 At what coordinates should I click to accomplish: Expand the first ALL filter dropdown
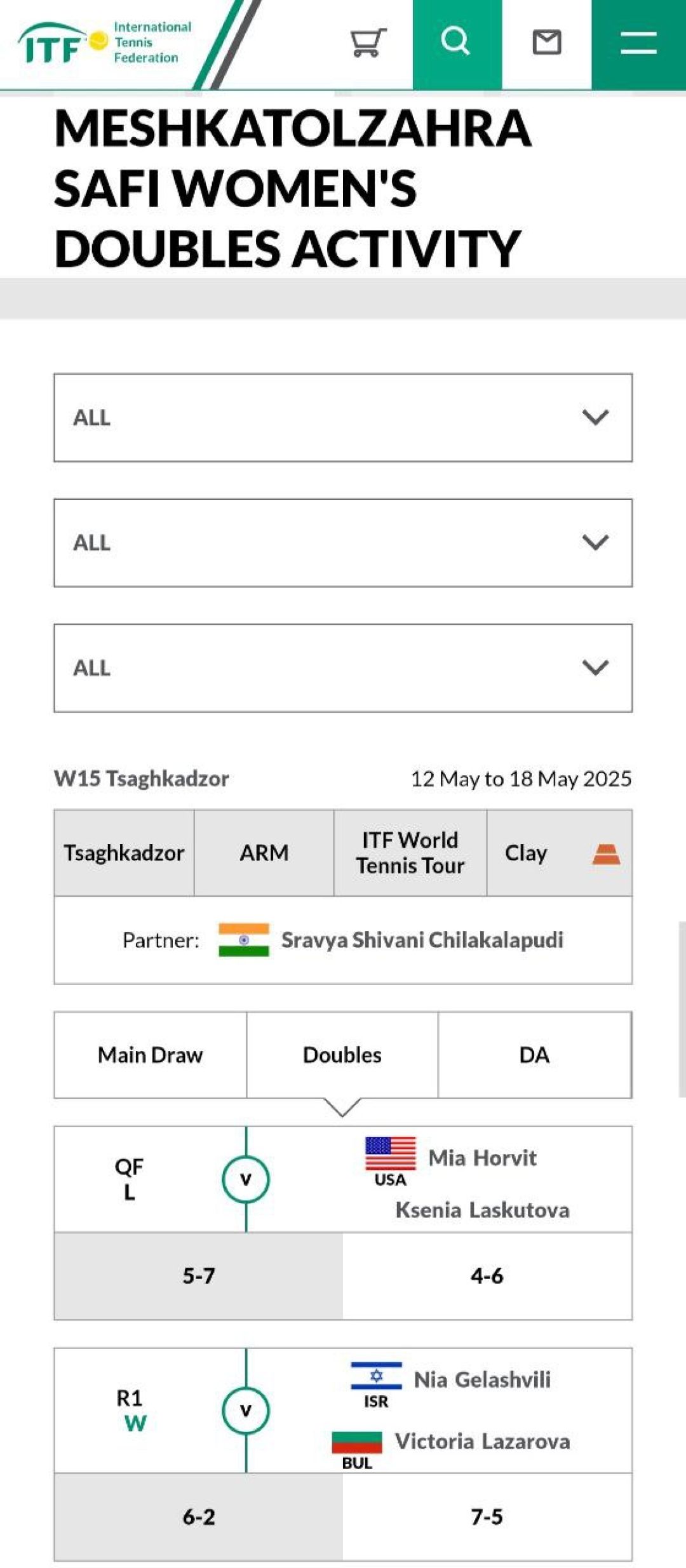coord(342,417)
